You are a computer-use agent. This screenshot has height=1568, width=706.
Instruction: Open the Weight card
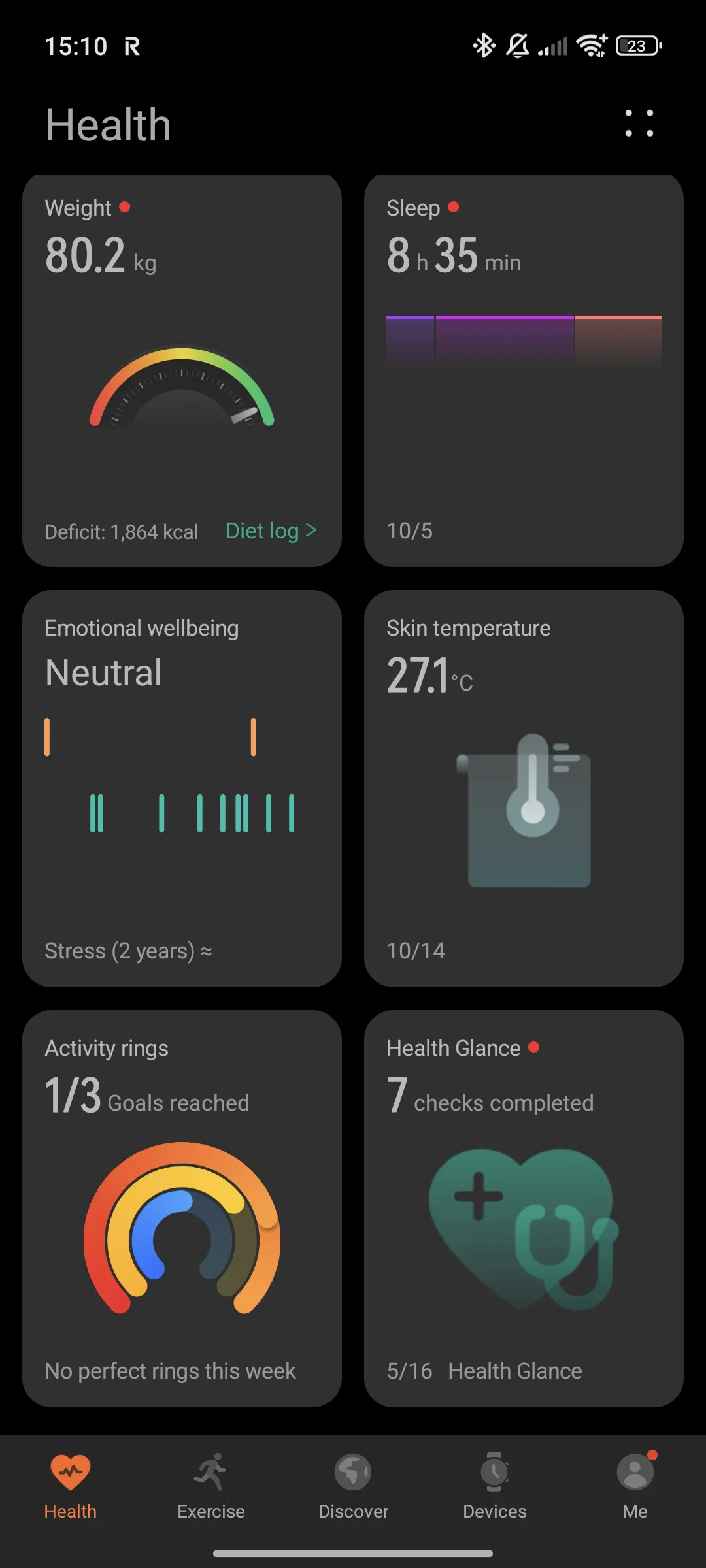(x=182, y=366)
